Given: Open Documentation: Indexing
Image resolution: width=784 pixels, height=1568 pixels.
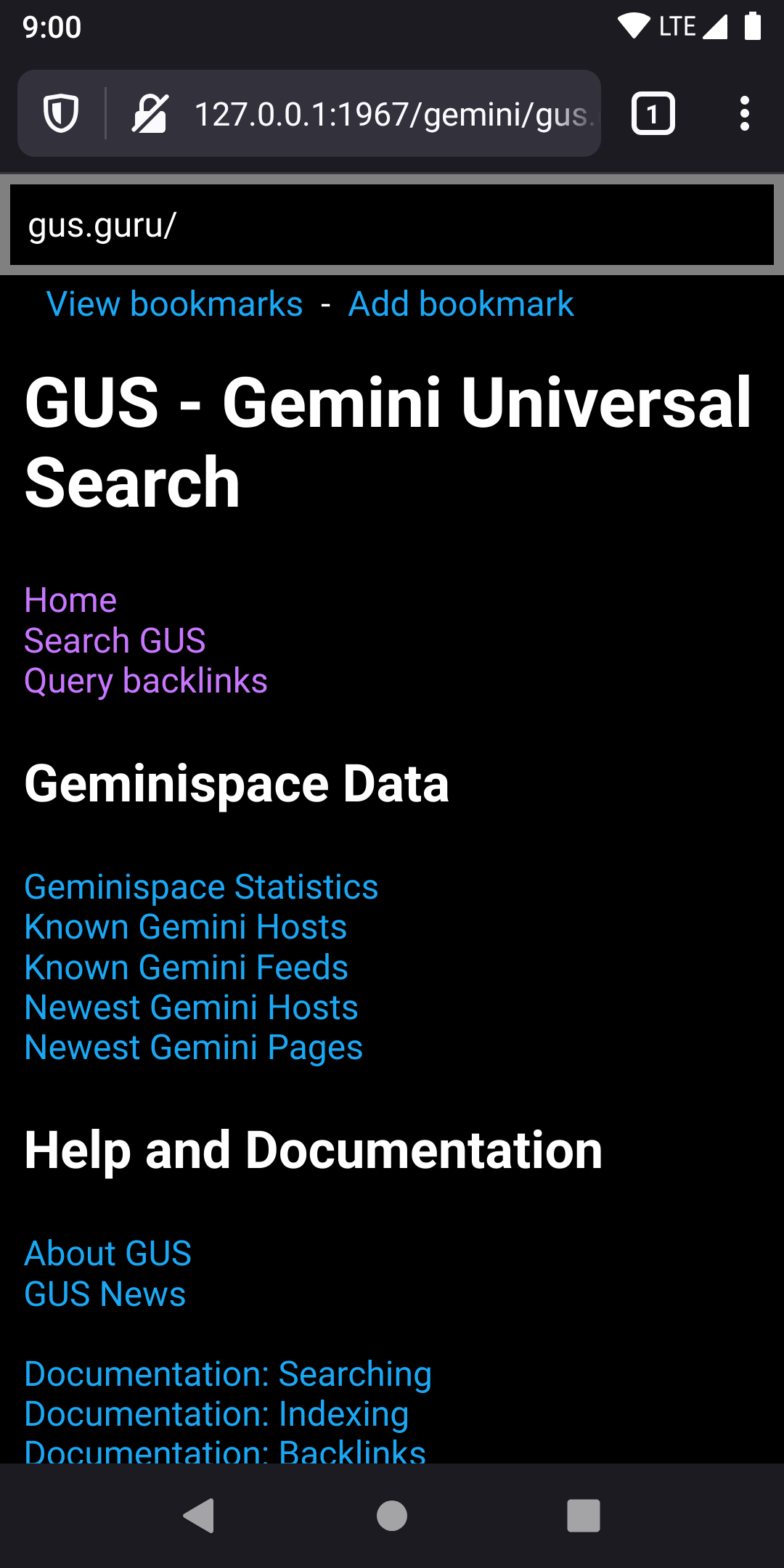Looking at the screenshot, I should [x=216, y=1414].
